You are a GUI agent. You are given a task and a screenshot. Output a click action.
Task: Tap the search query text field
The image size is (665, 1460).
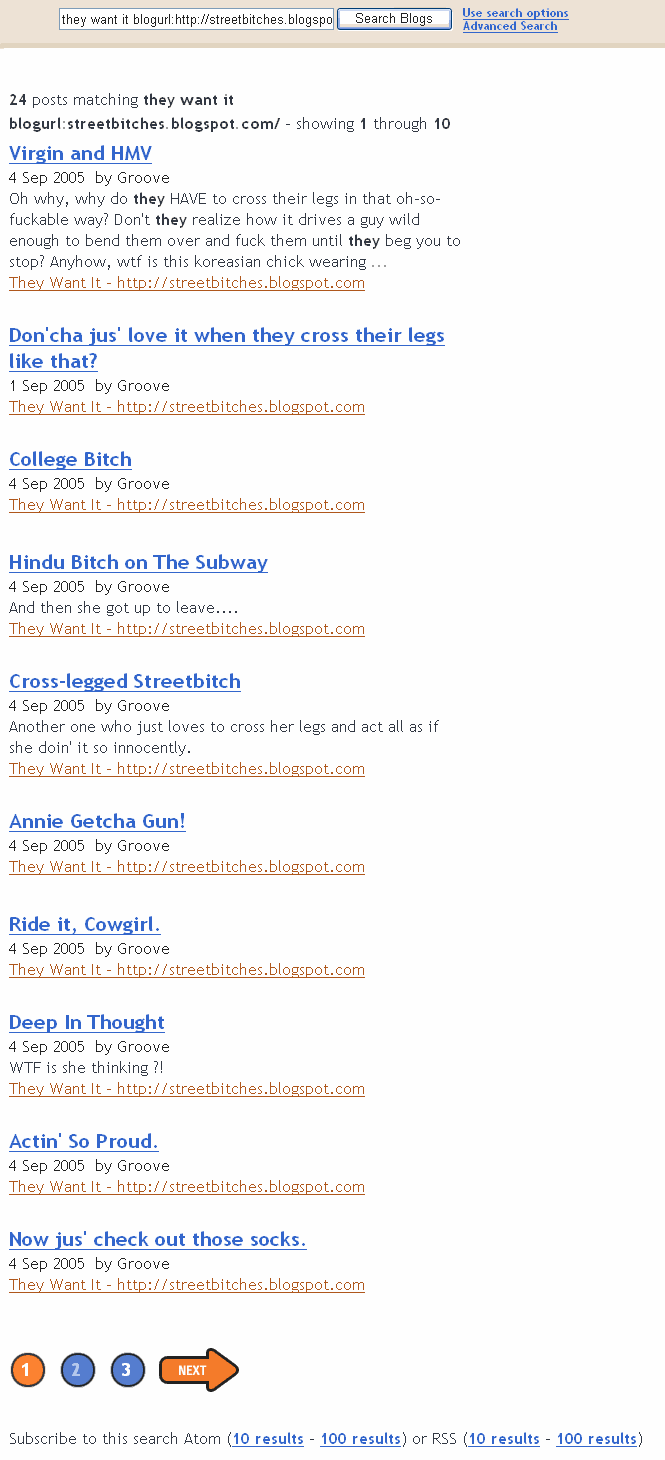[x=197, y=19]
